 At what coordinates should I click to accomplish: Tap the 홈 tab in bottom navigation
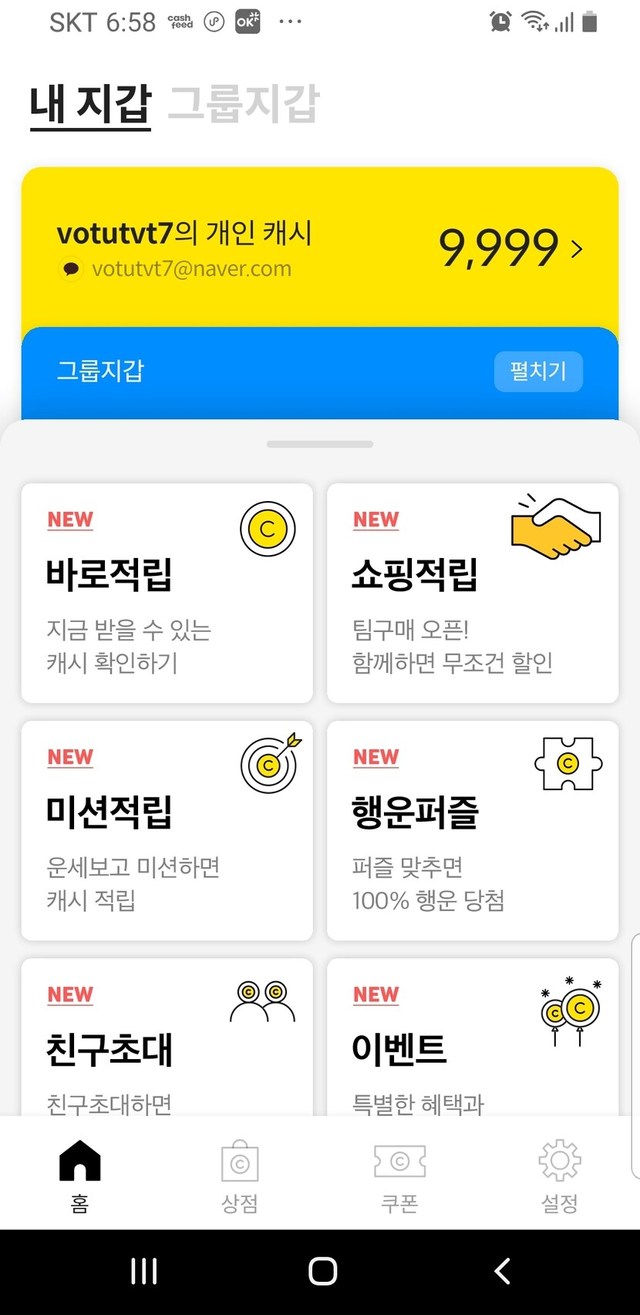pyautogui.click(x=80, y=1175)
